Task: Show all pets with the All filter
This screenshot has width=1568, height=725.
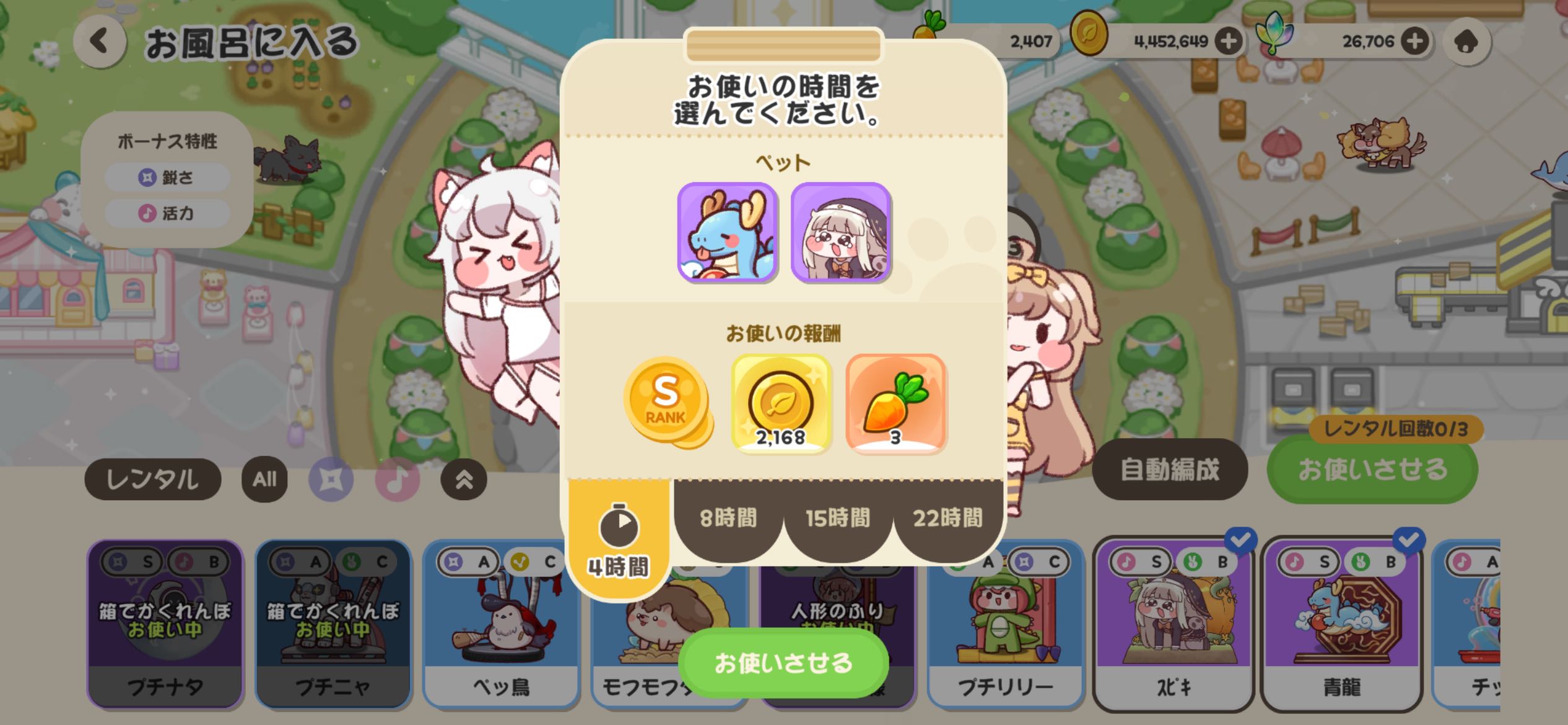Action: point(264,480)
